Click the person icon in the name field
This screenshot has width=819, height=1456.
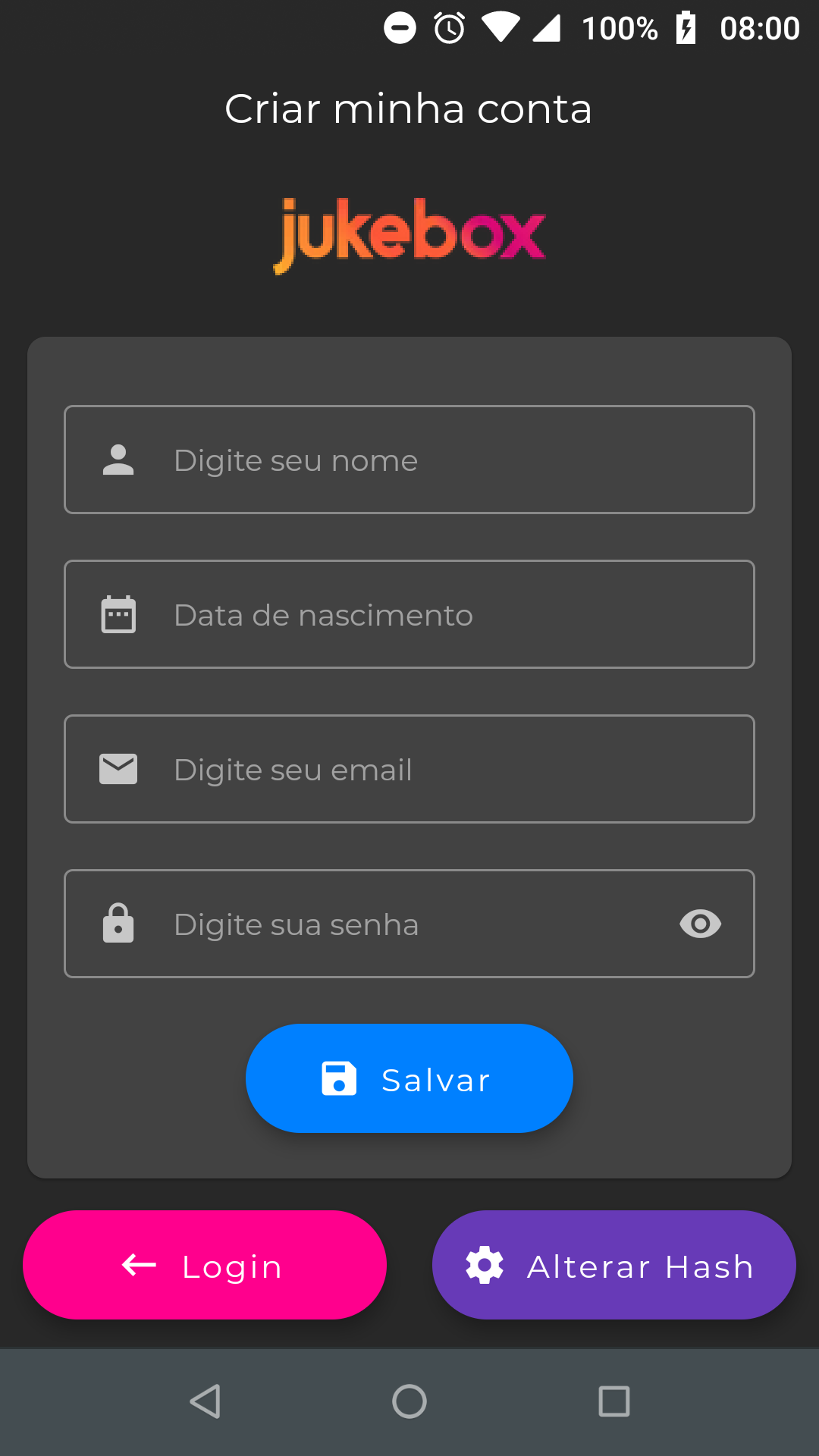coord(118,460)
